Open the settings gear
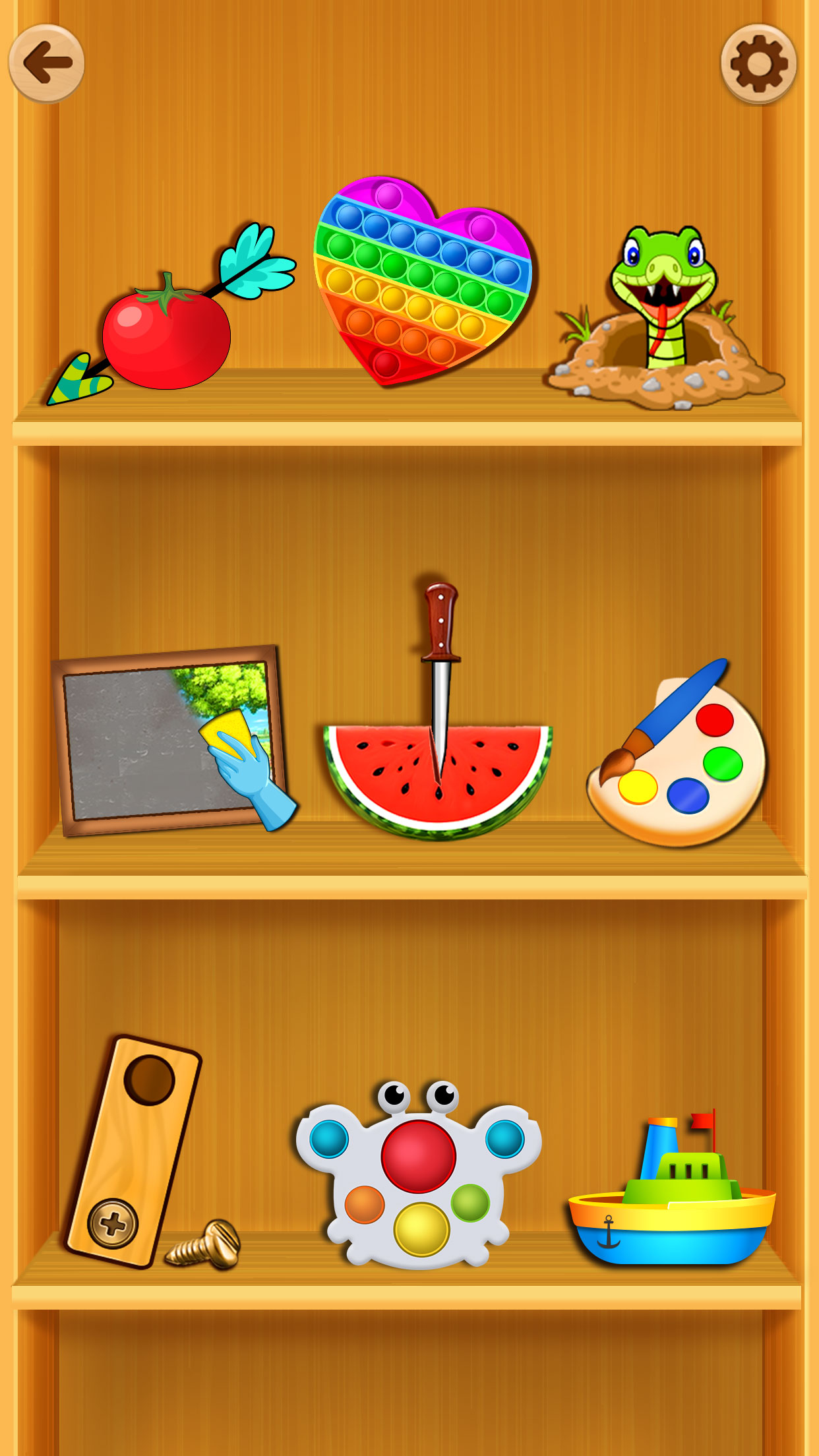 click(x=758, y=63)
